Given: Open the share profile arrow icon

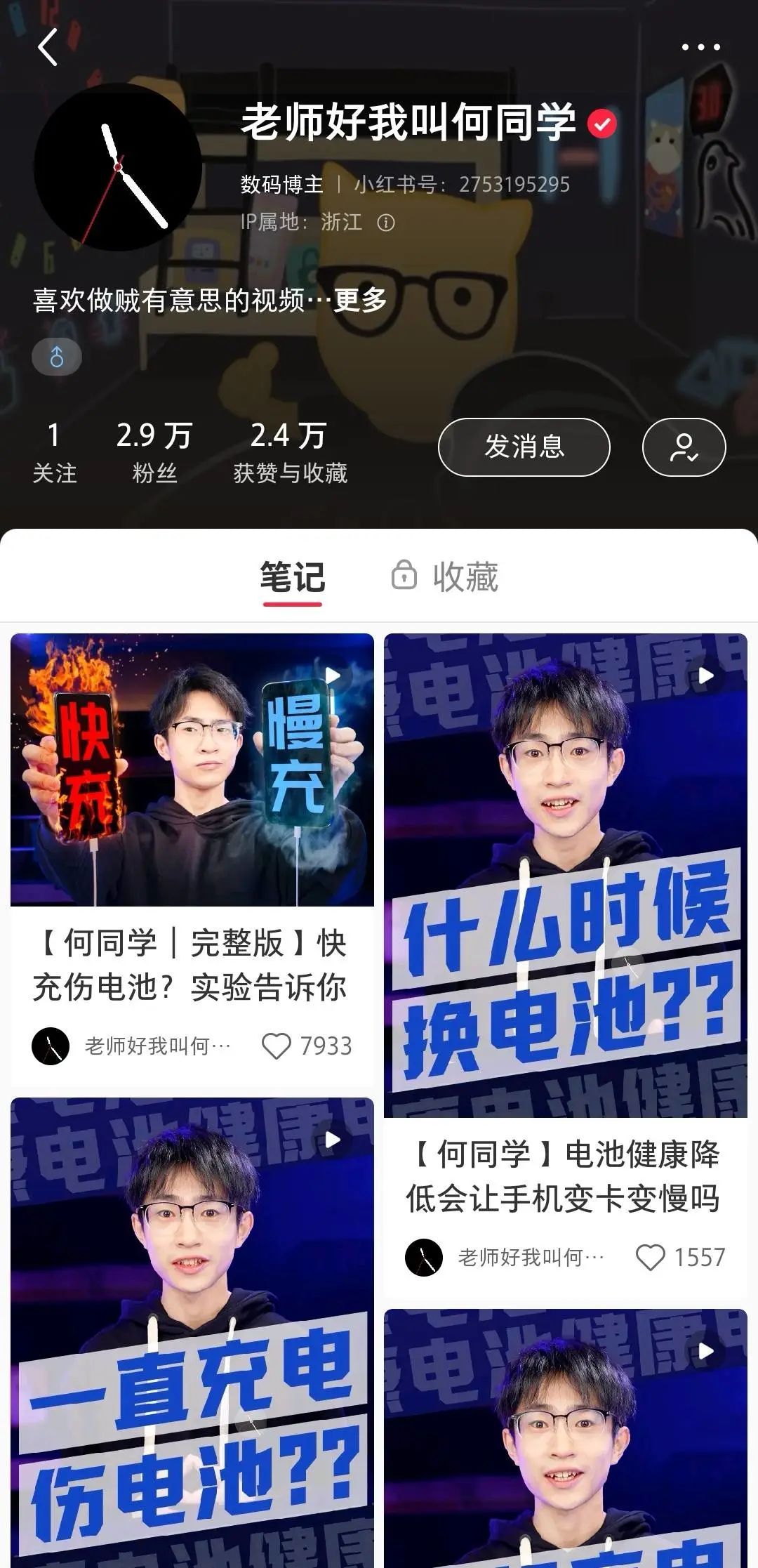Looking at the screenshot, I should tap(56, 357).
